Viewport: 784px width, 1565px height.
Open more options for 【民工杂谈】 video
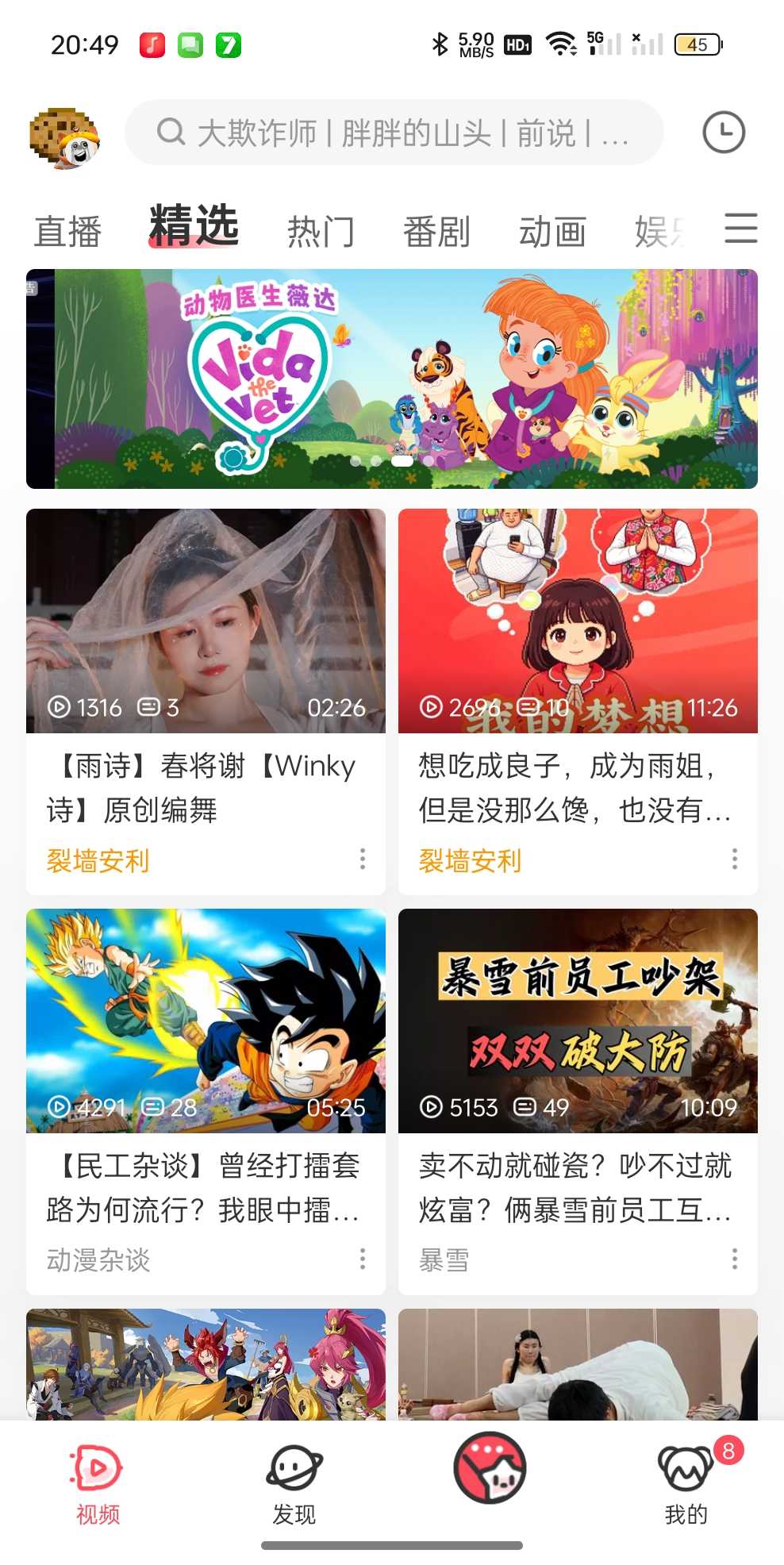click(x=363, y=1259)
